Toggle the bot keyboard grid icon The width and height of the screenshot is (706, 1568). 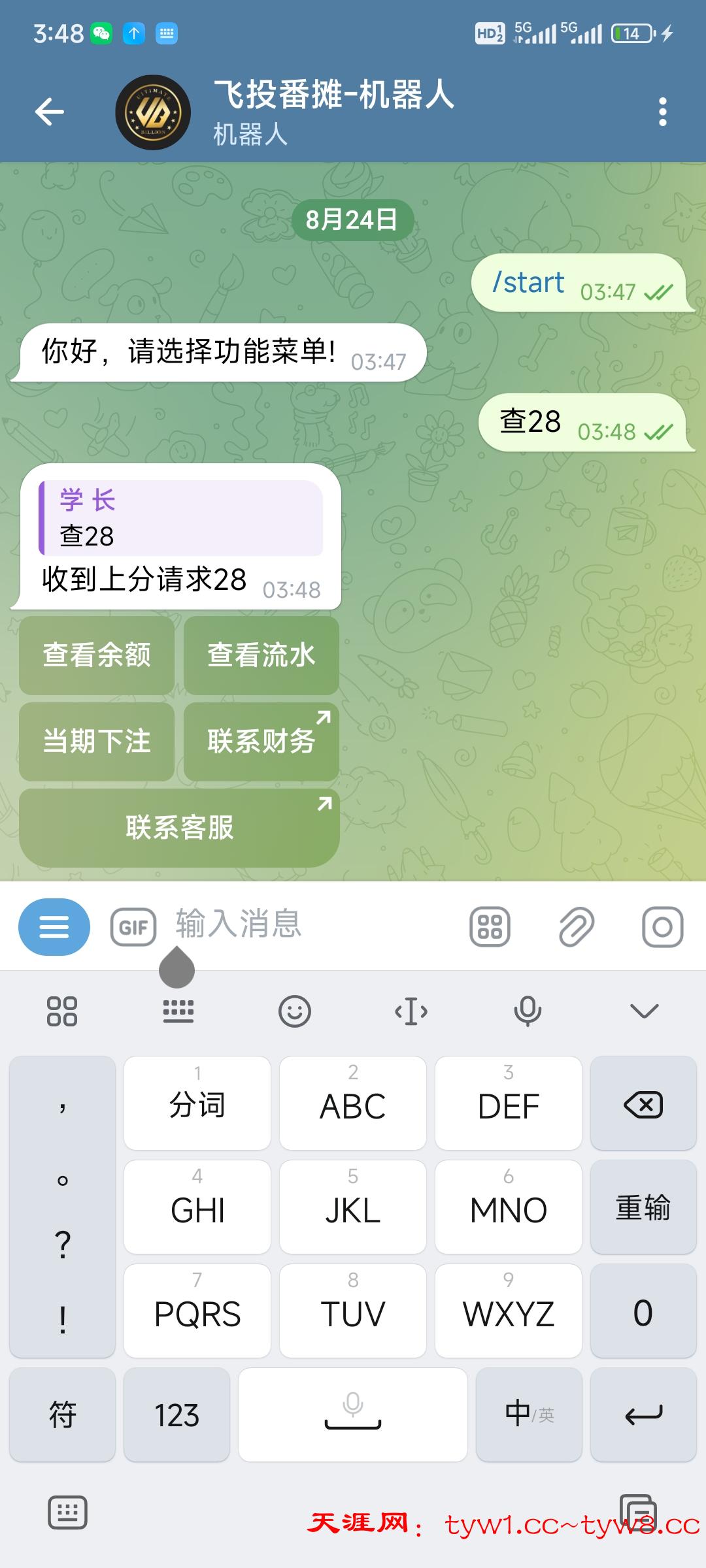[490, 926]
